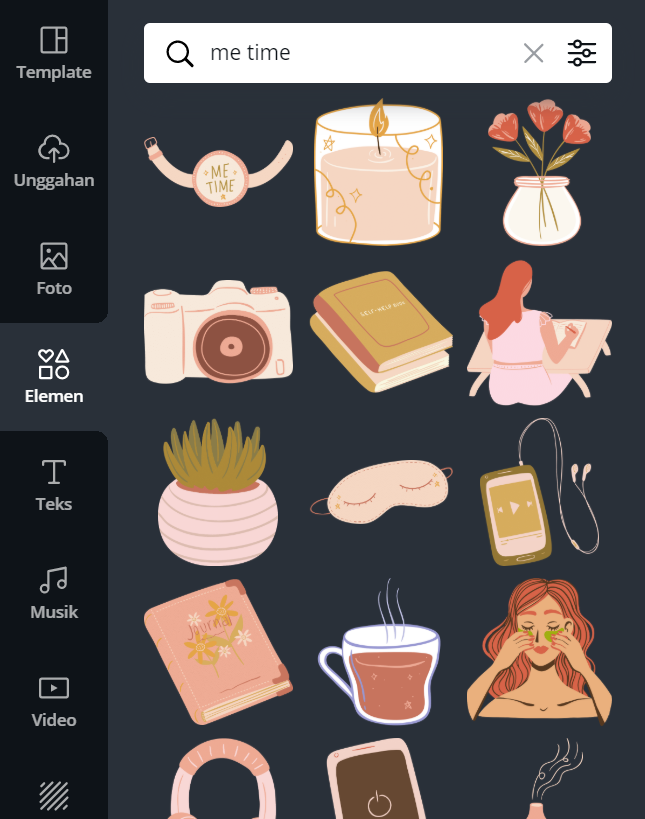Add the steaming tea cup element
This screenshot has height=819, width=645.
click(x=378, y=660)
